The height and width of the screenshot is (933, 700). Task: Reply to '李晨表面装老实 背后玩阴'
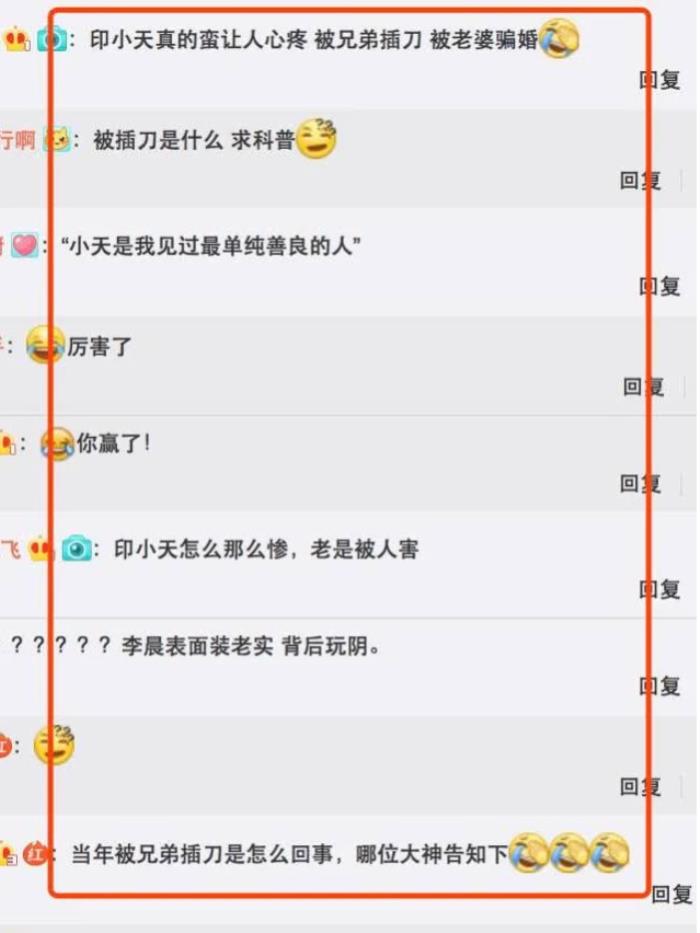pos(660,686)
